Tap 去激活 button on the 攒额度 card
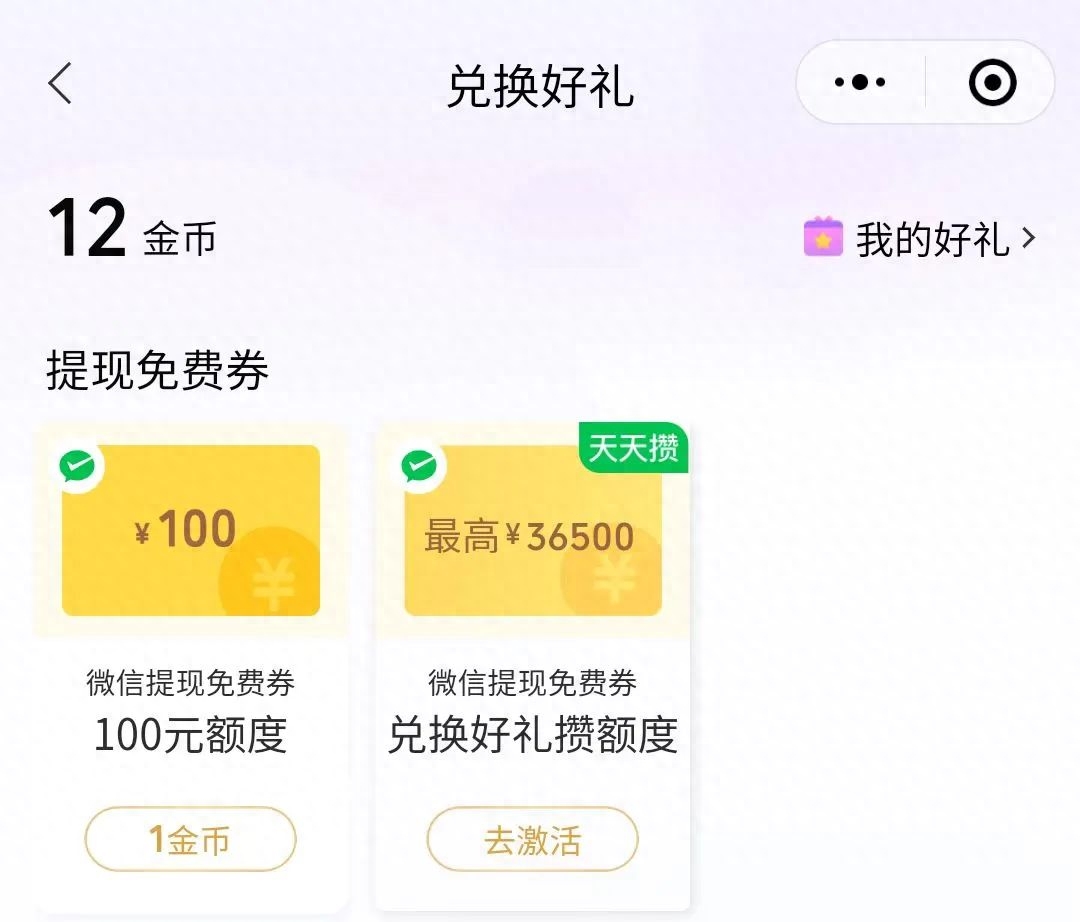The width and height of the screenshot is (1080, 922). (532, 840)
